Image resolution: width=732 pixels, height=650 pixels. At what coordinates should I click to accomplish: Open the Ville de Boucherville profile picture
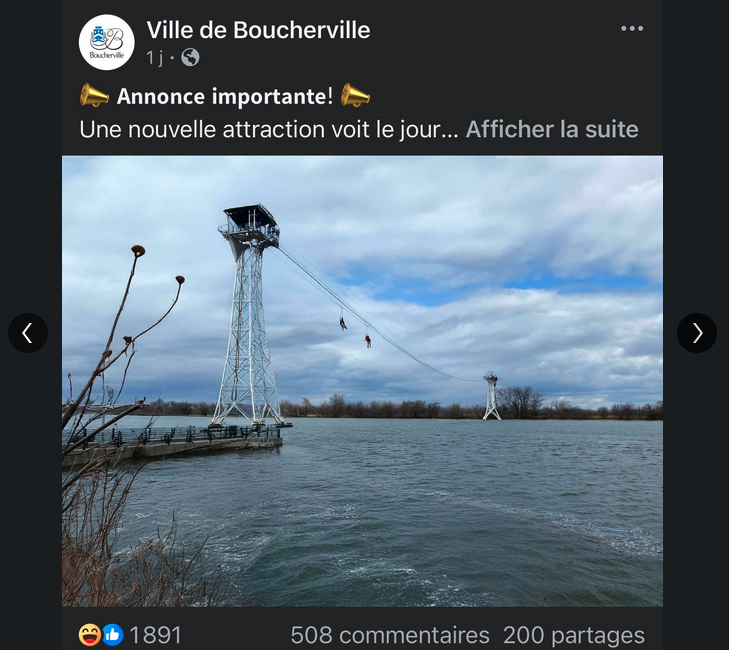click(107, 42)
